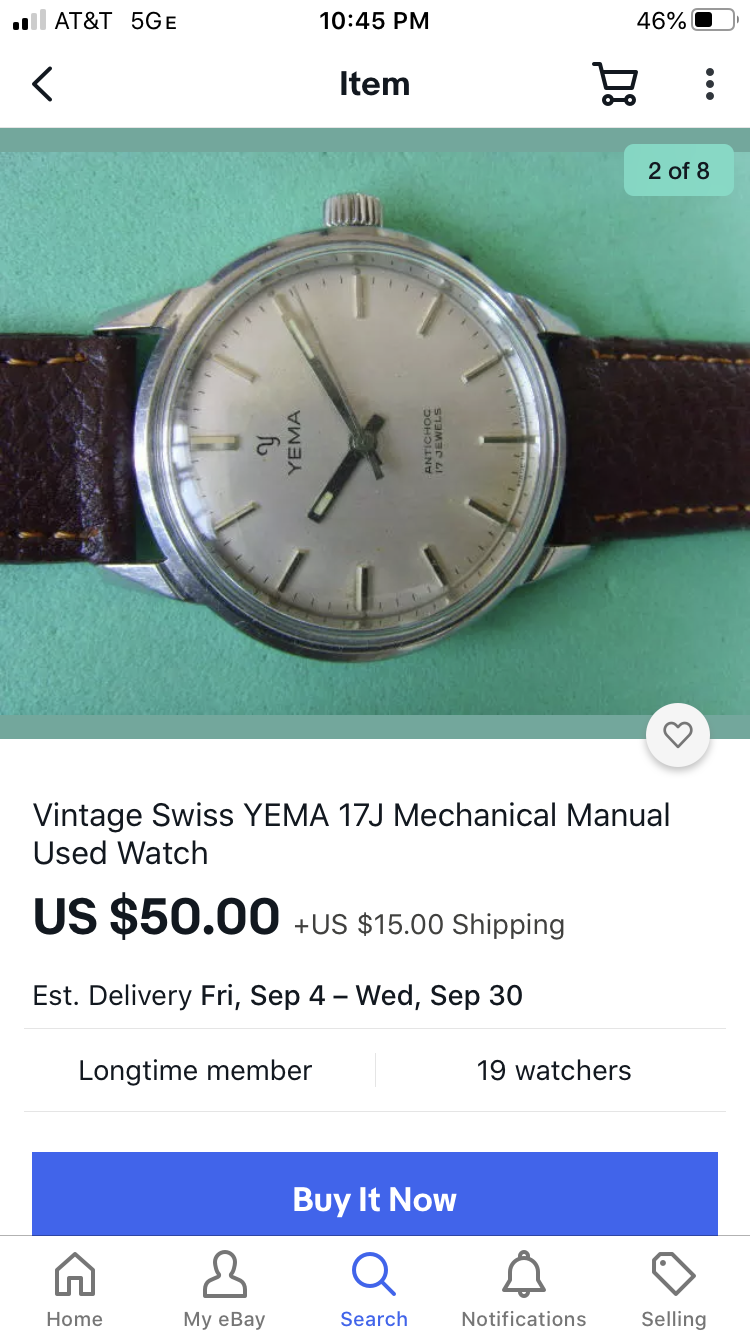Go to the Home tab
Image resolution: width=750 pixels, height=1334 pixels.
[75, 1288]
